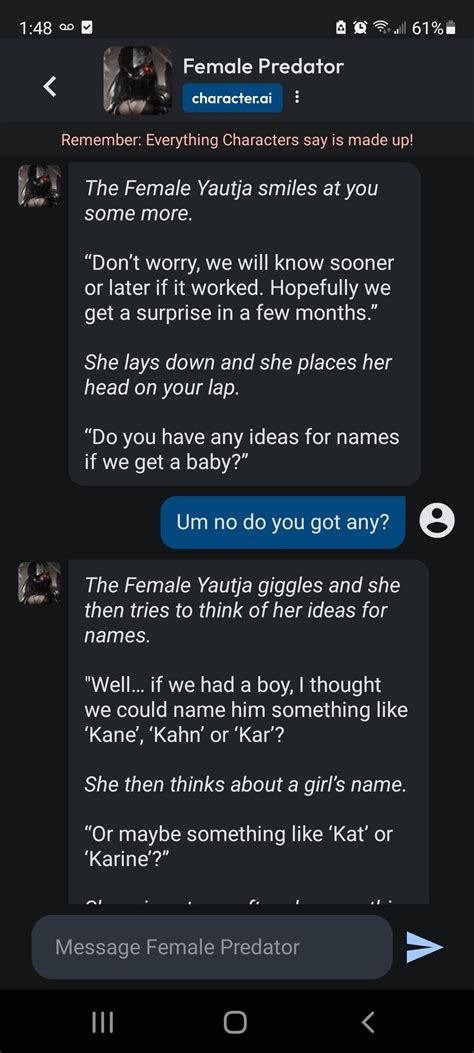Screen dimensions: 474x1053
Task: Open the three-dot overflow menu
Action: (x=297, y=98)
